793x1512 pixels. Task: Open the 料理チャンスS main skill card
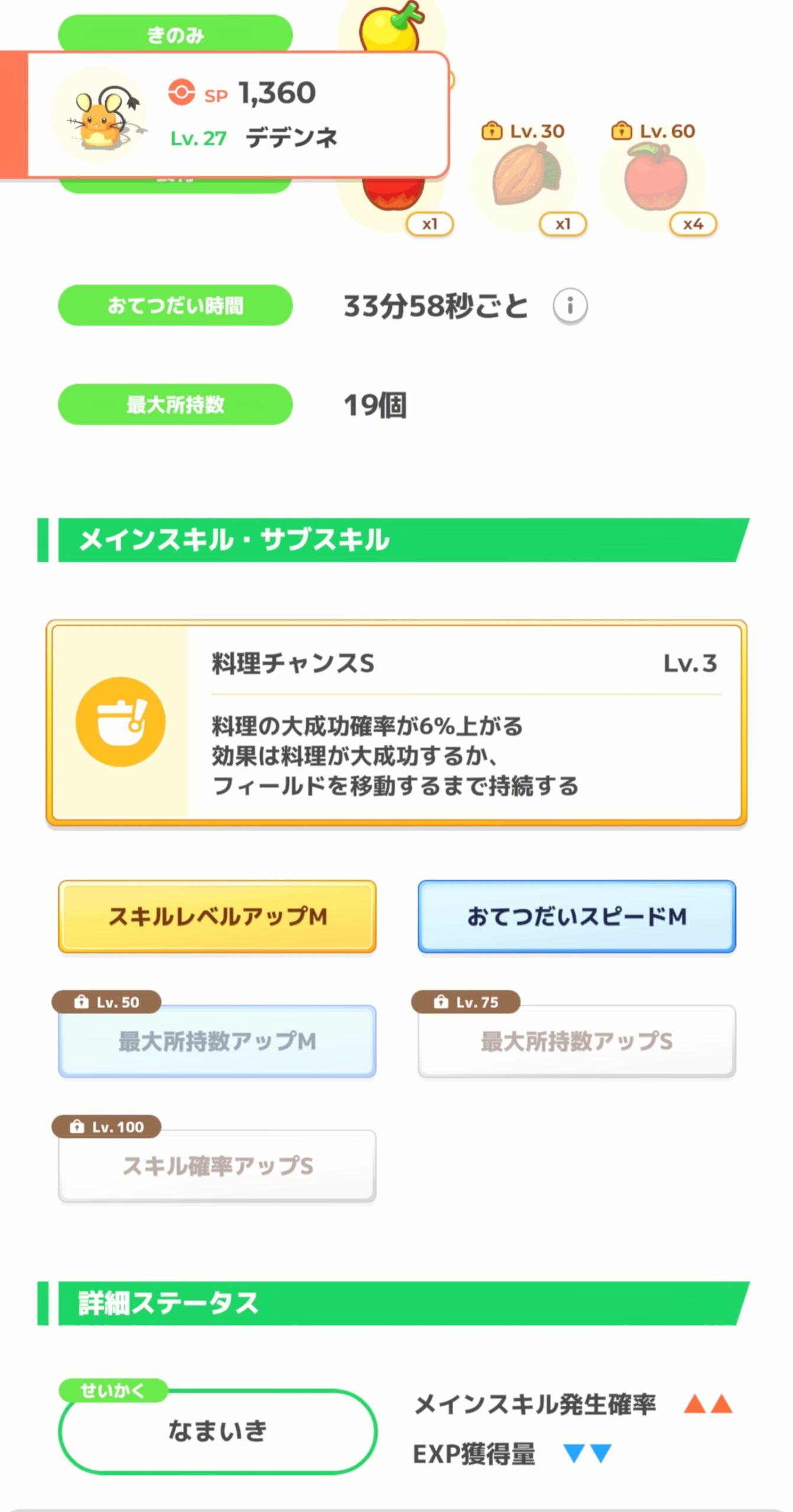[396, 722]
